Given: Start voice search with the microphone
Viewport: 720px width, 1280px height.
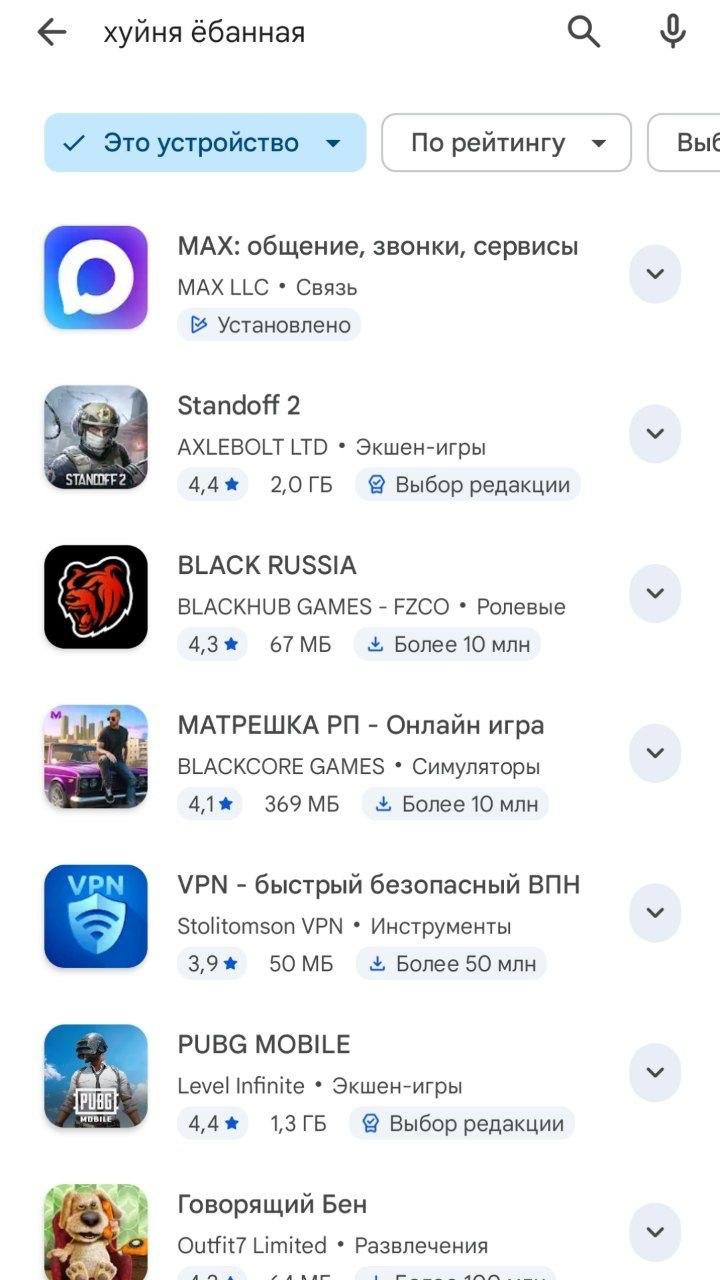Looking at the screenshot, I should click(x=673, y=33).
